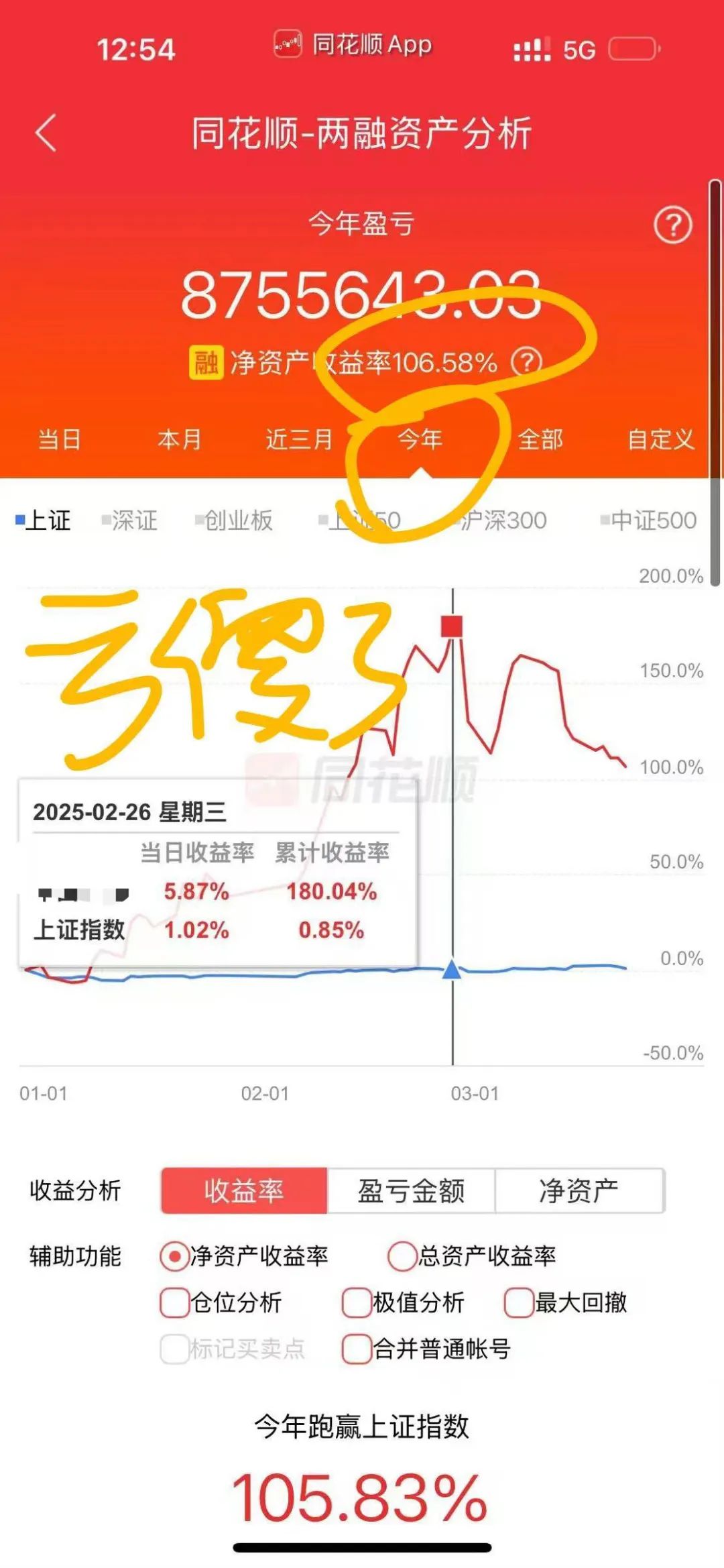Image resolution: width=724 pixels, height=1568 pixels.
Task: Compare against the 创业板 index
Action: coord(235,520)
